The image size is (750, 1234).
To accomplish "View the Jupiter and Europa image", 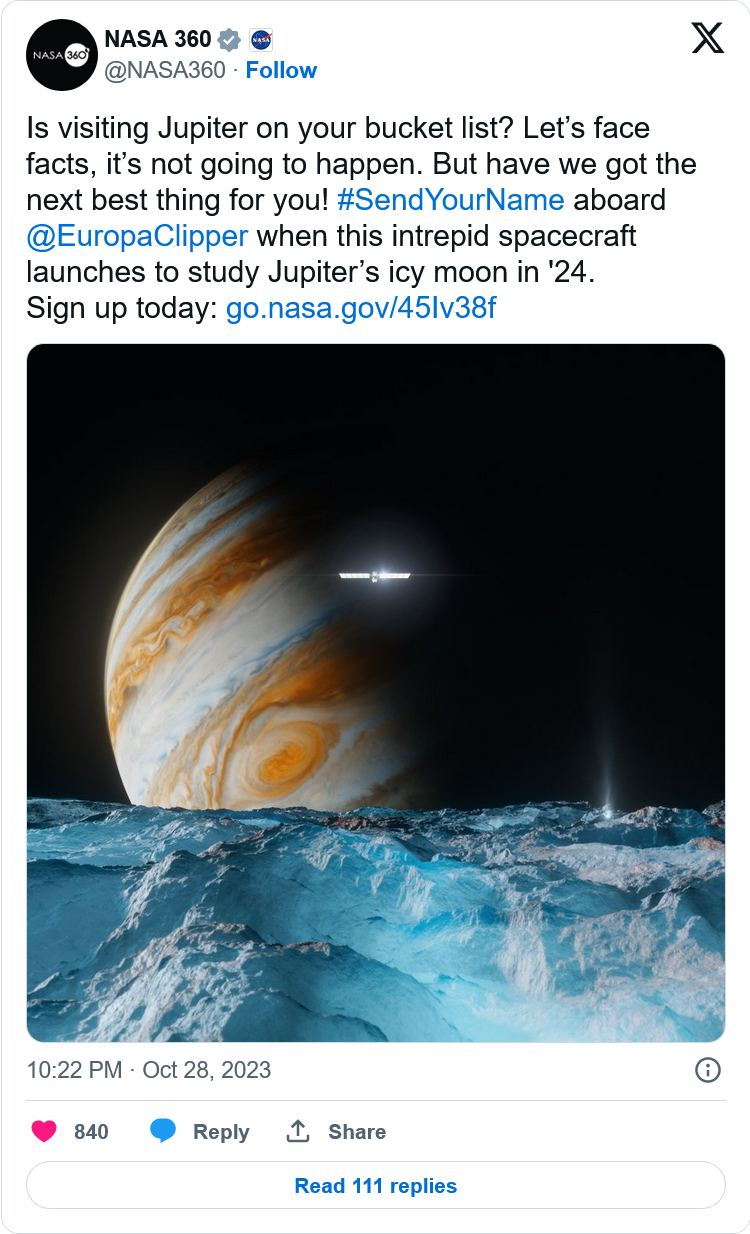I will (375, 692).
